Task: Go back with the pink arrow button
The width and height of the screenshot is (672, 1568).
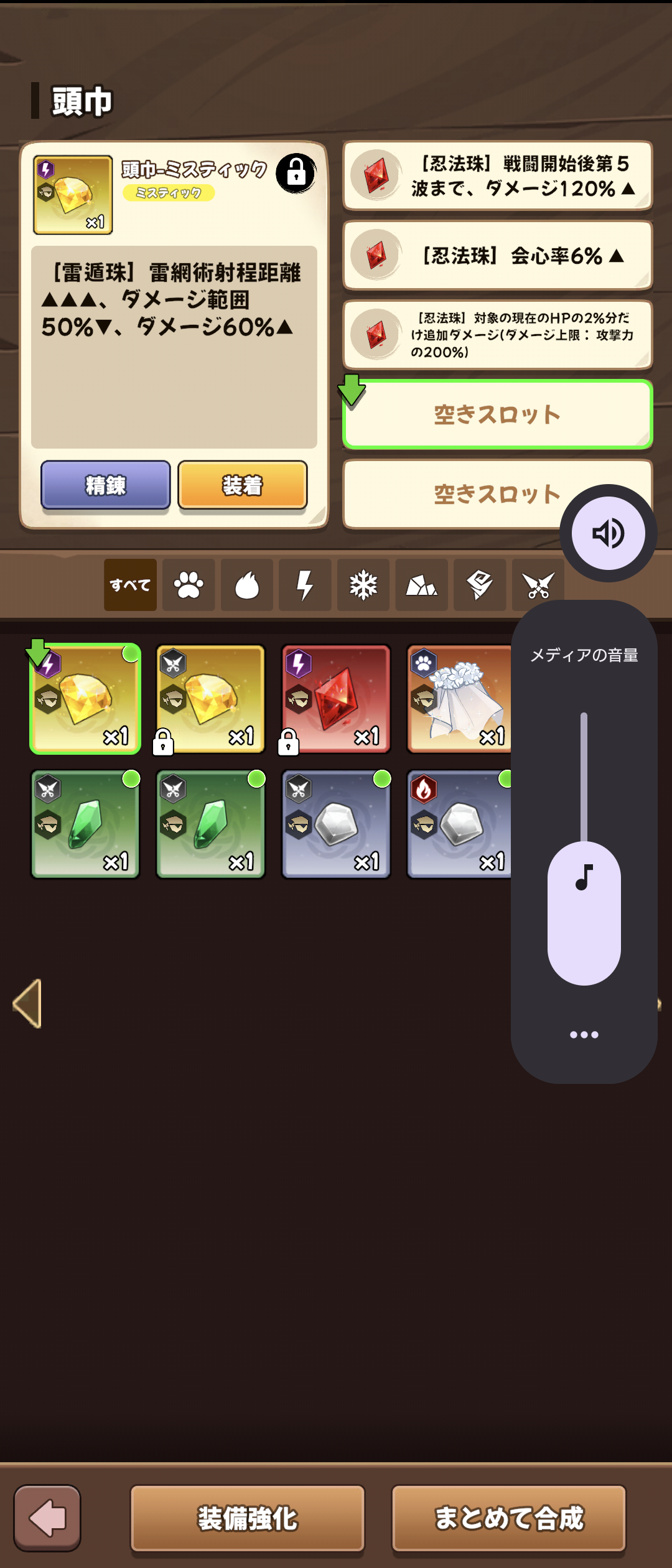Action: point(47,1518)
